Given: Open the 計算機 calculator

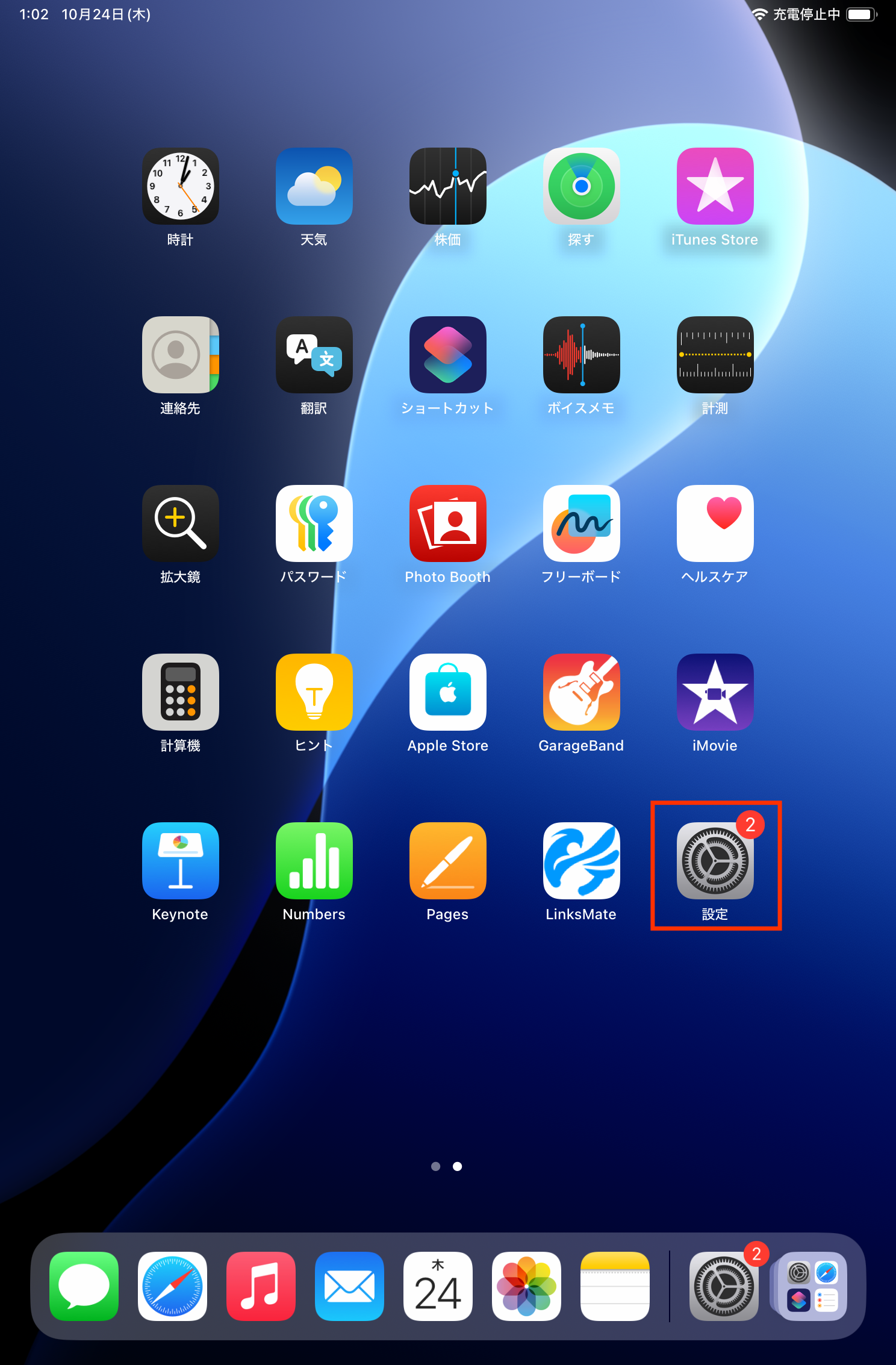Looking at the screenshot, I should pos(180,692).
